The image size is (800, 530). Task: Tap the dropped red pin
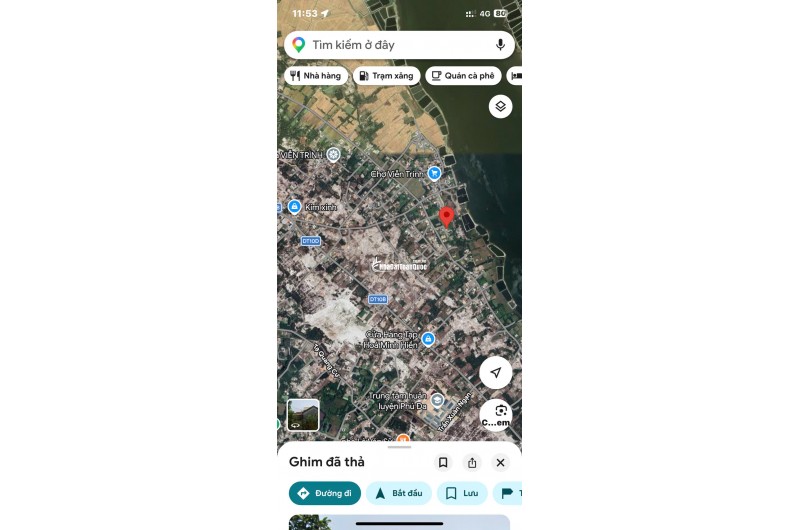click(447, 217)
